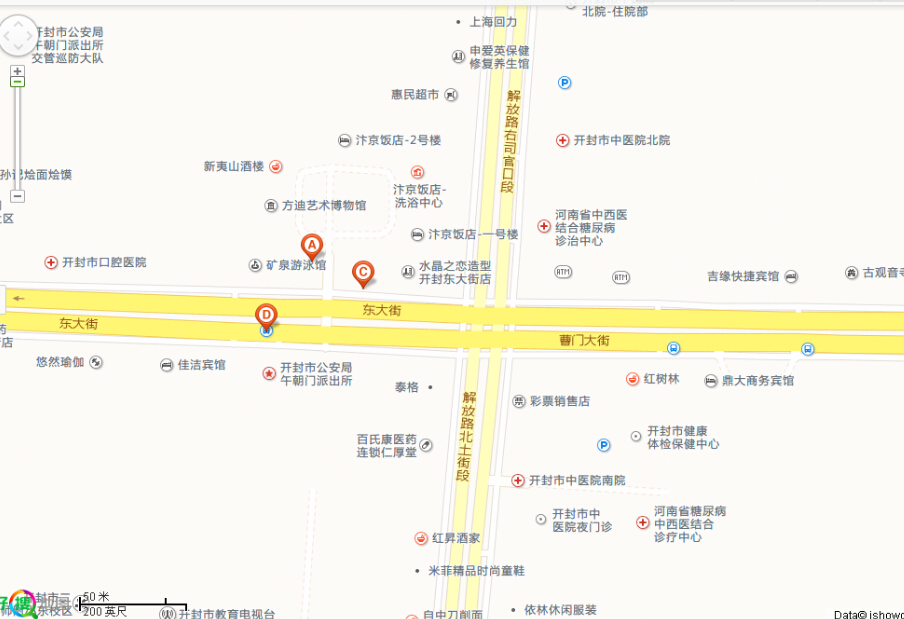Select map marker C
The image size is (904, 619).
pos(364,271)
